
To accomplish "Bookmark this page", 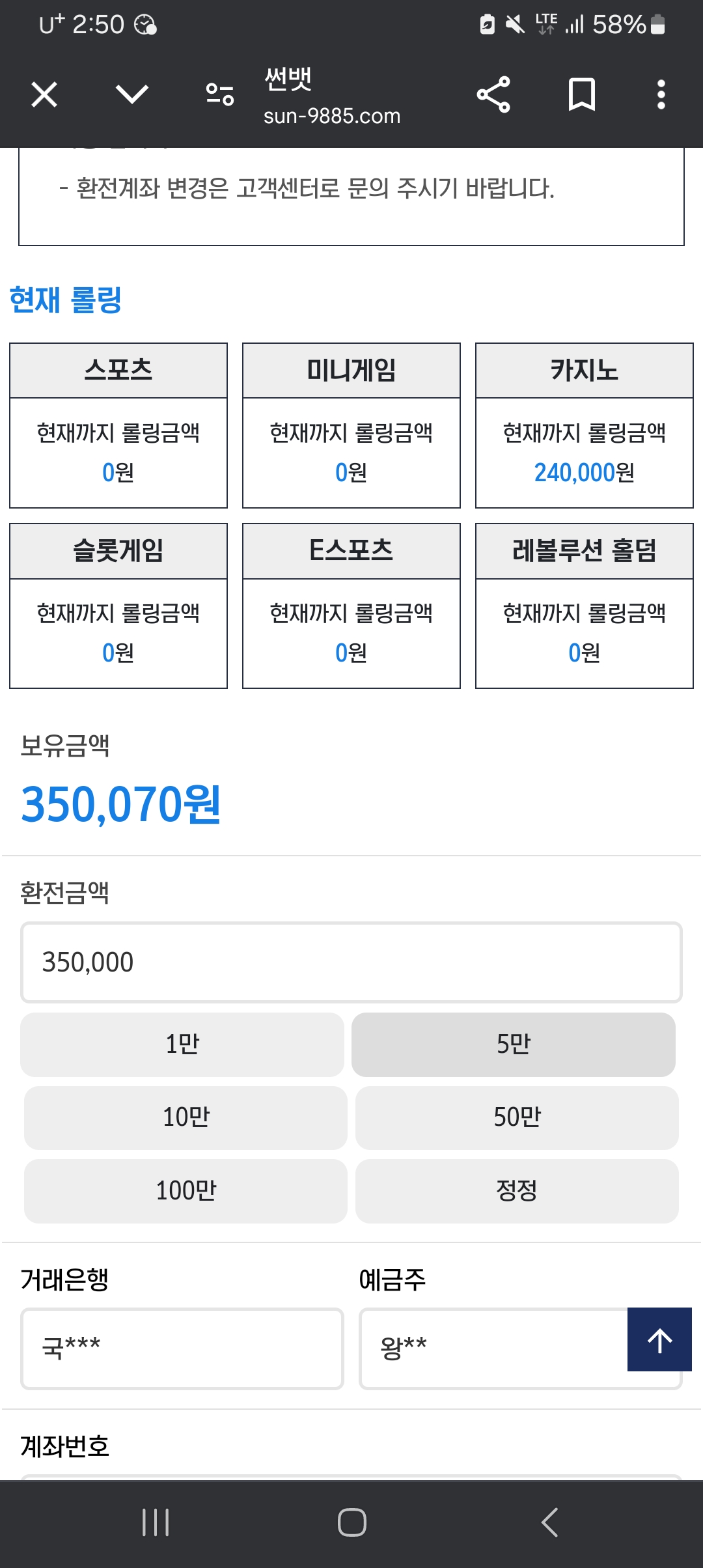I will (581, 95).
